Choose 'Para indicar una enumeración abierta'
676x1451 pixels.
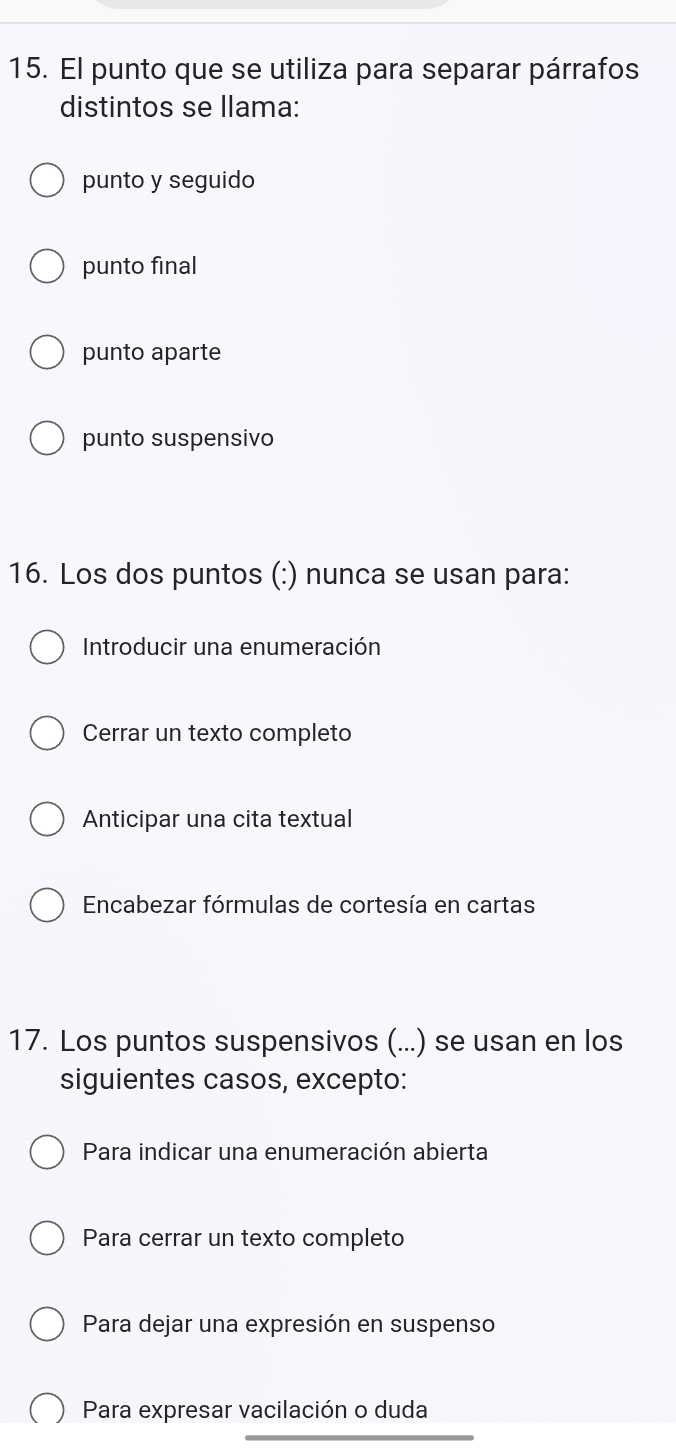47,1152
